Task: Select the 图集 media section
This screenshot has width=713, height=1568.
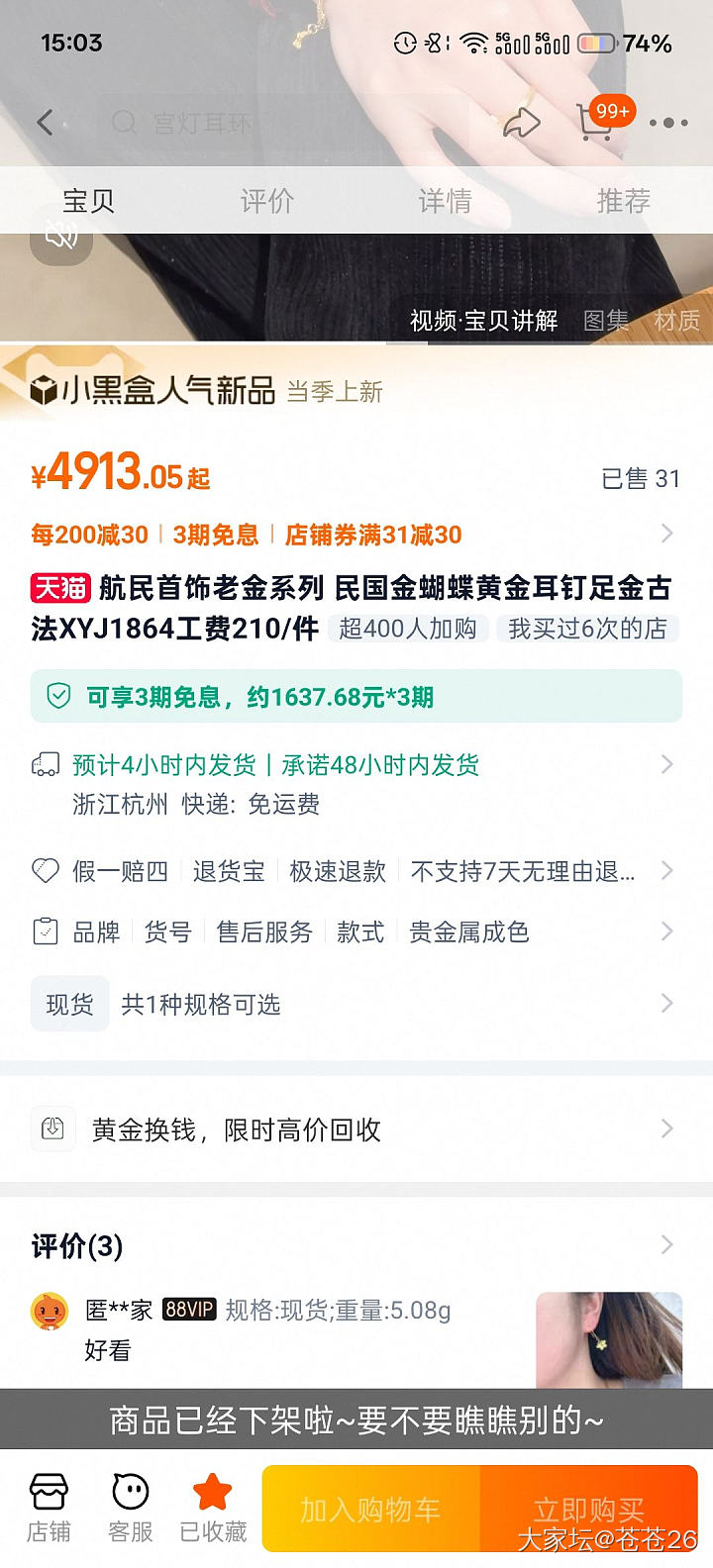Action: click(x=606, y=321)
